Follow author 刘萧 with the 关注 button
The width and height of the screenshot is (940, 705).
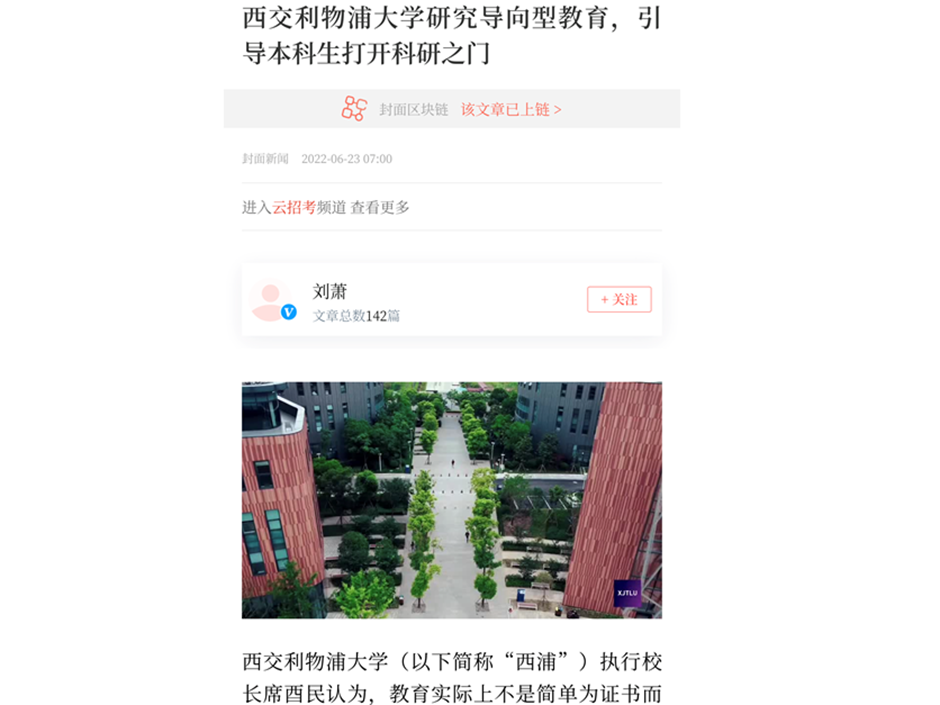coord(619,299)
